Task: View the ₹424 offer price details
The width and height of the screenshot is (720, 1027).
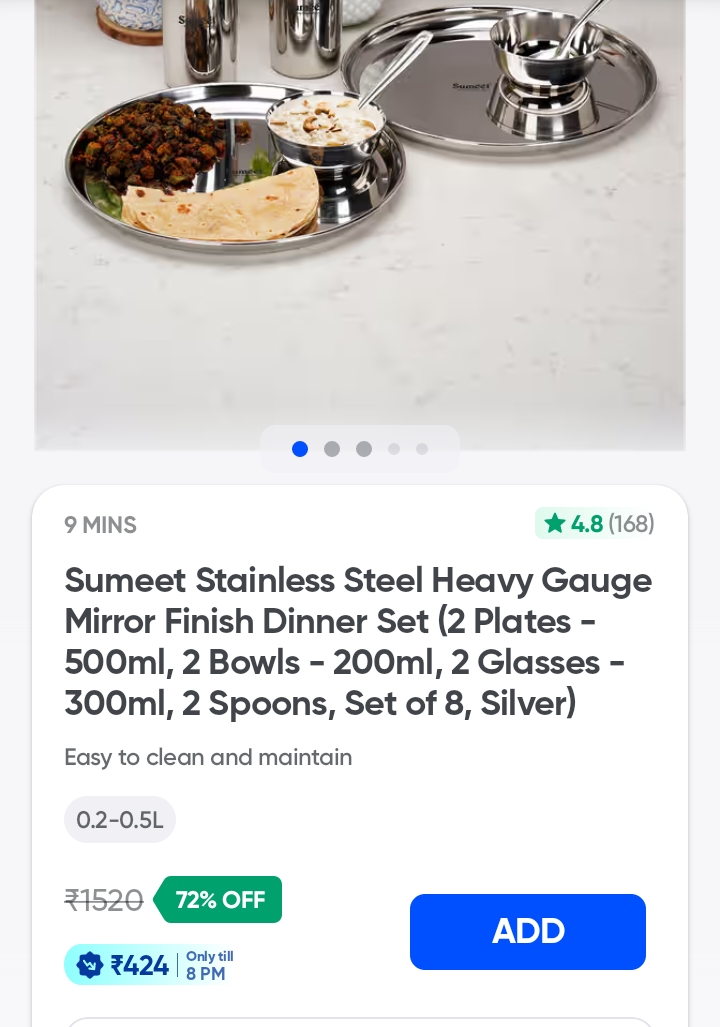Action: (150, 965)
